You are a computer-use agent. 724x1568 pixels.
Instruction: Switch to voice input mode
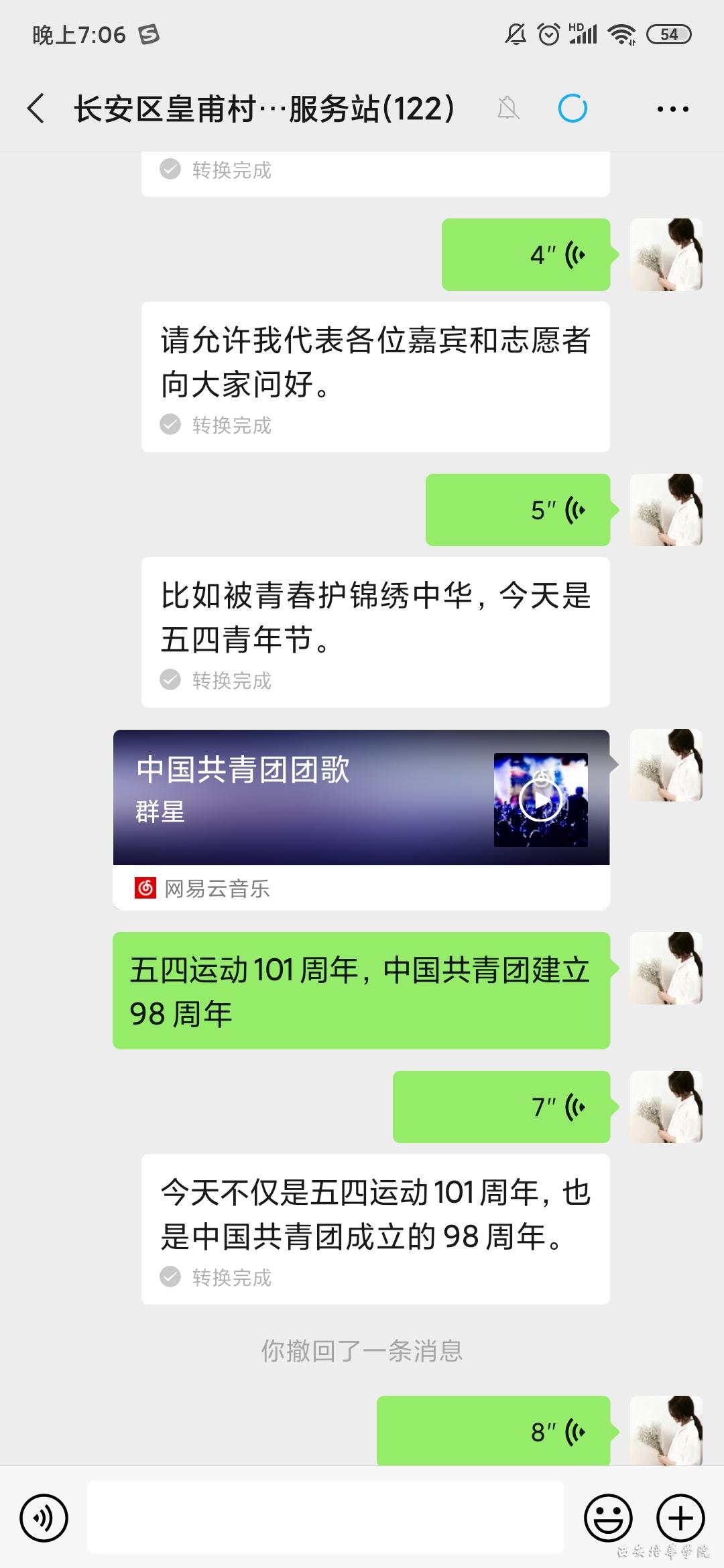pyautogui.click(x=44, y=1518)
